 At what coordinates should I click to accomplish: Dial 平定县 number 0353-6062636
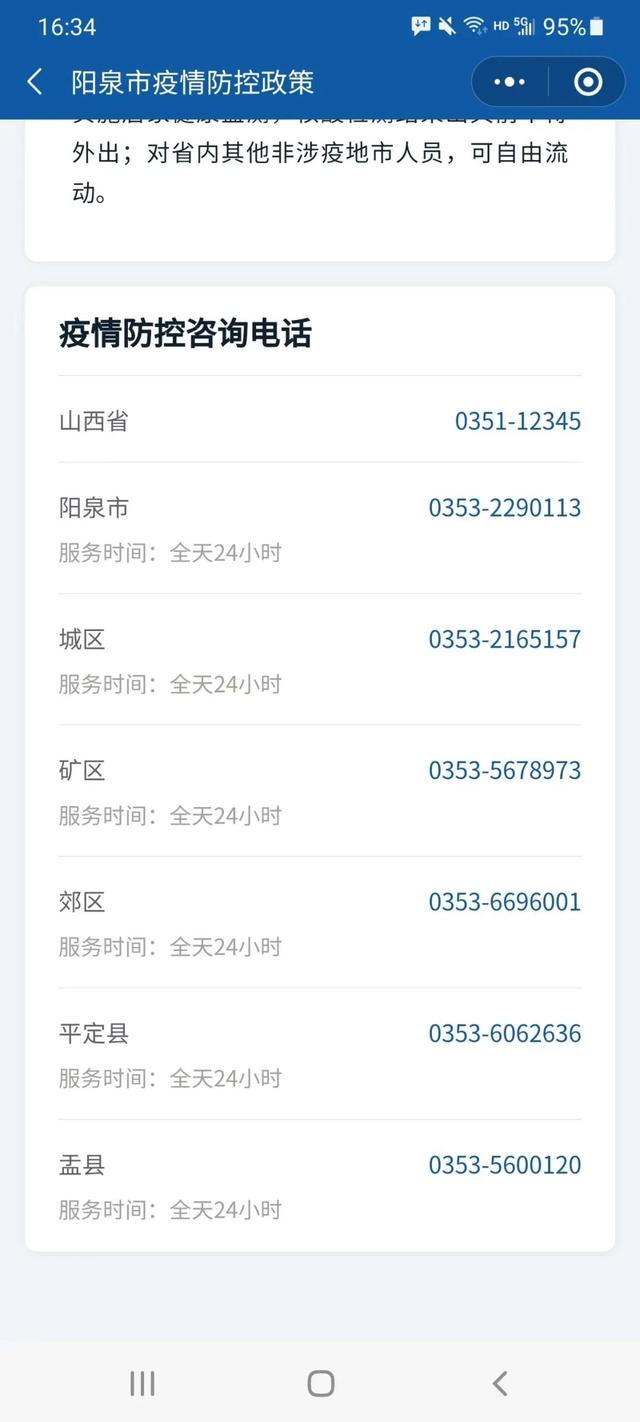(x=505, y=1034)
